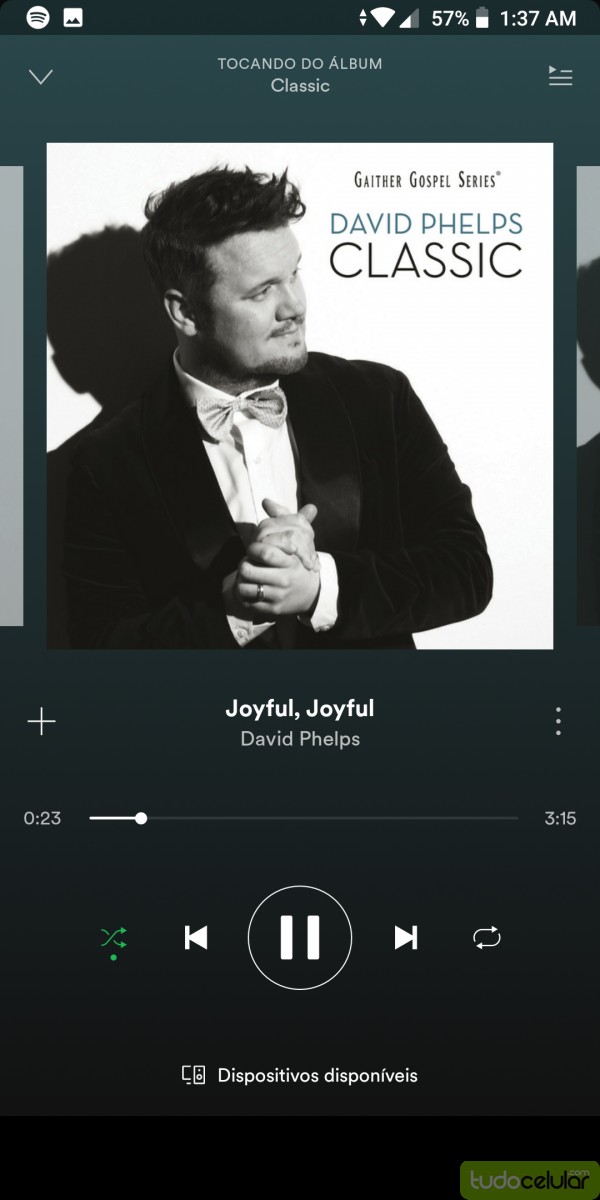Collapse the now playing screen

[41, 76]
